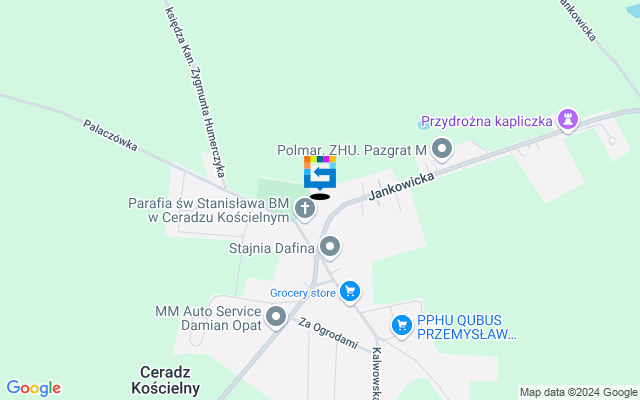640x400 pixels.
Task: Tap the Przydrożna kapliczka landmark marker
Action: [x=568, y=120]
